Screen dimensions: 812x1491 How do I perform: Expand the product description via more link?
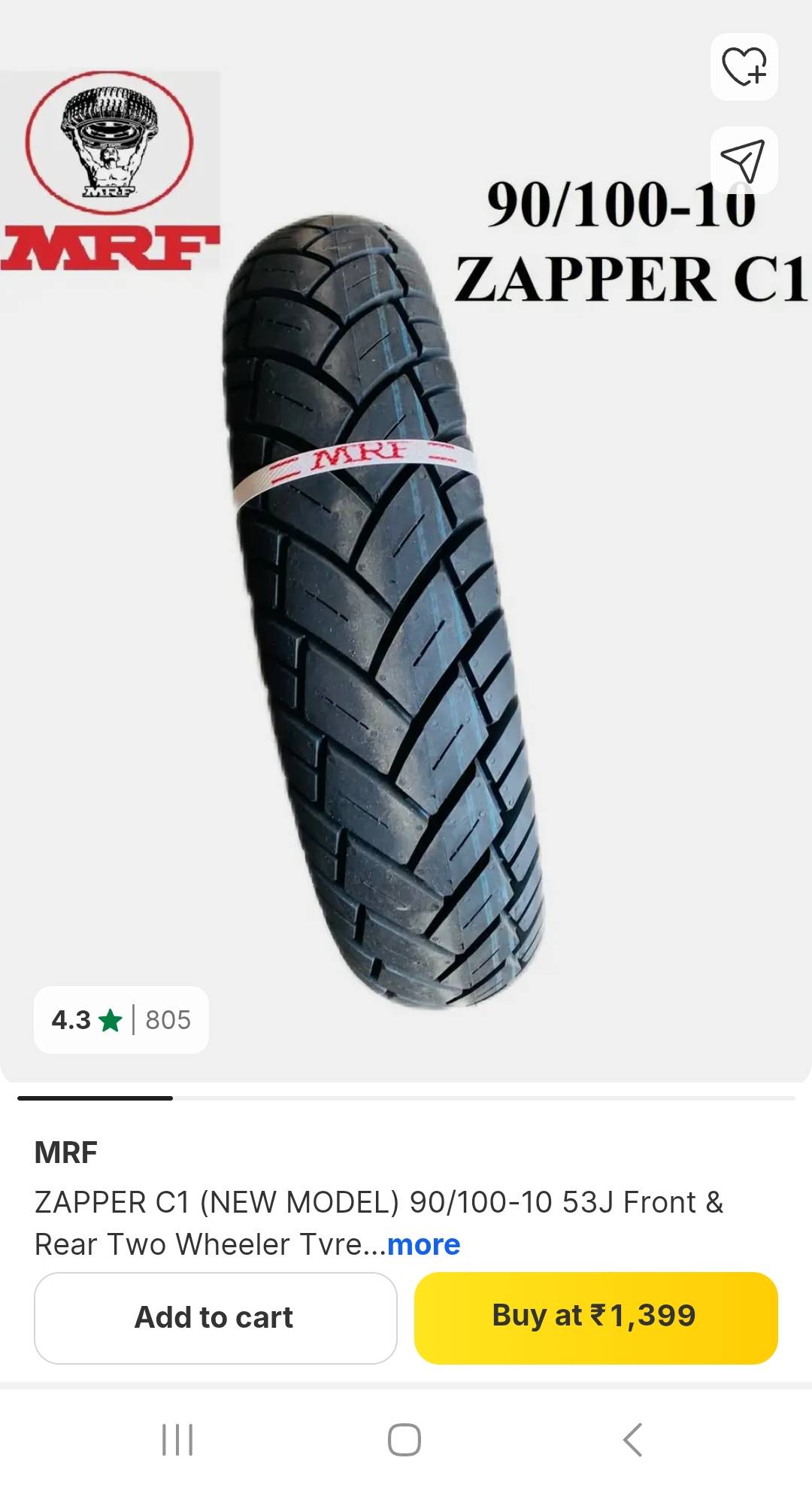pyautogui.click(x=423, y=1244)
